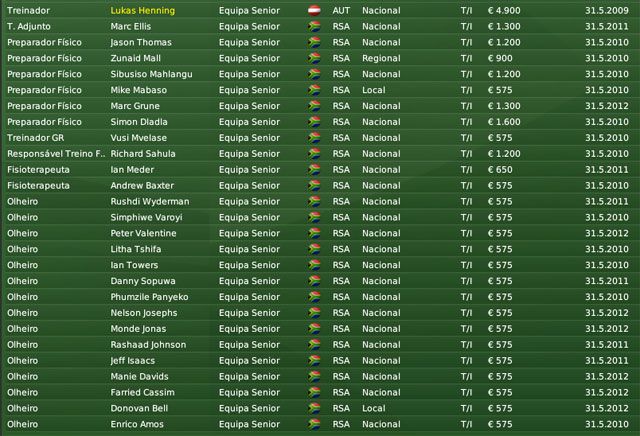Open Mike Mabaso's profile
This screenshot has height=436, width=640.
(x=139, y=90)
